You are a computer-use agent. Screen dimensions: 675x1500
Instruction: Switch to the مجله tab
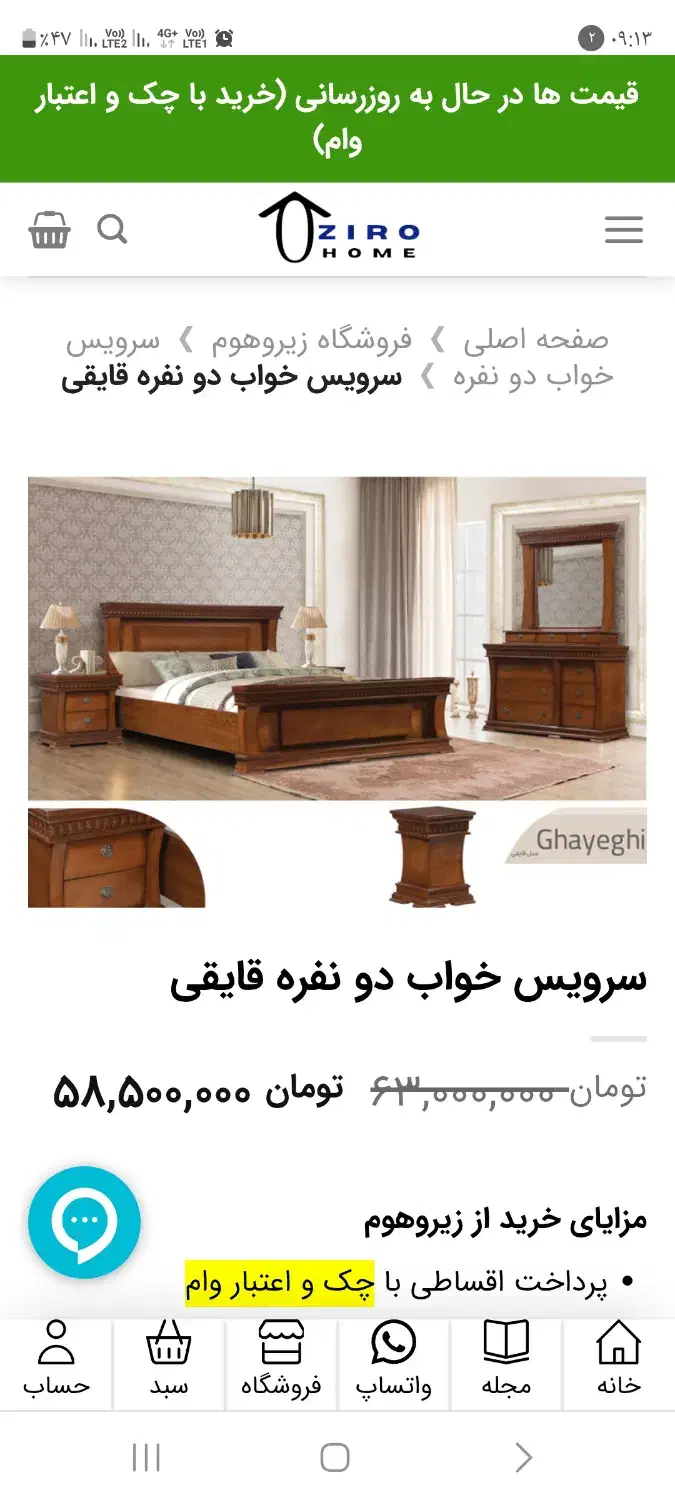coord(506,1359)
